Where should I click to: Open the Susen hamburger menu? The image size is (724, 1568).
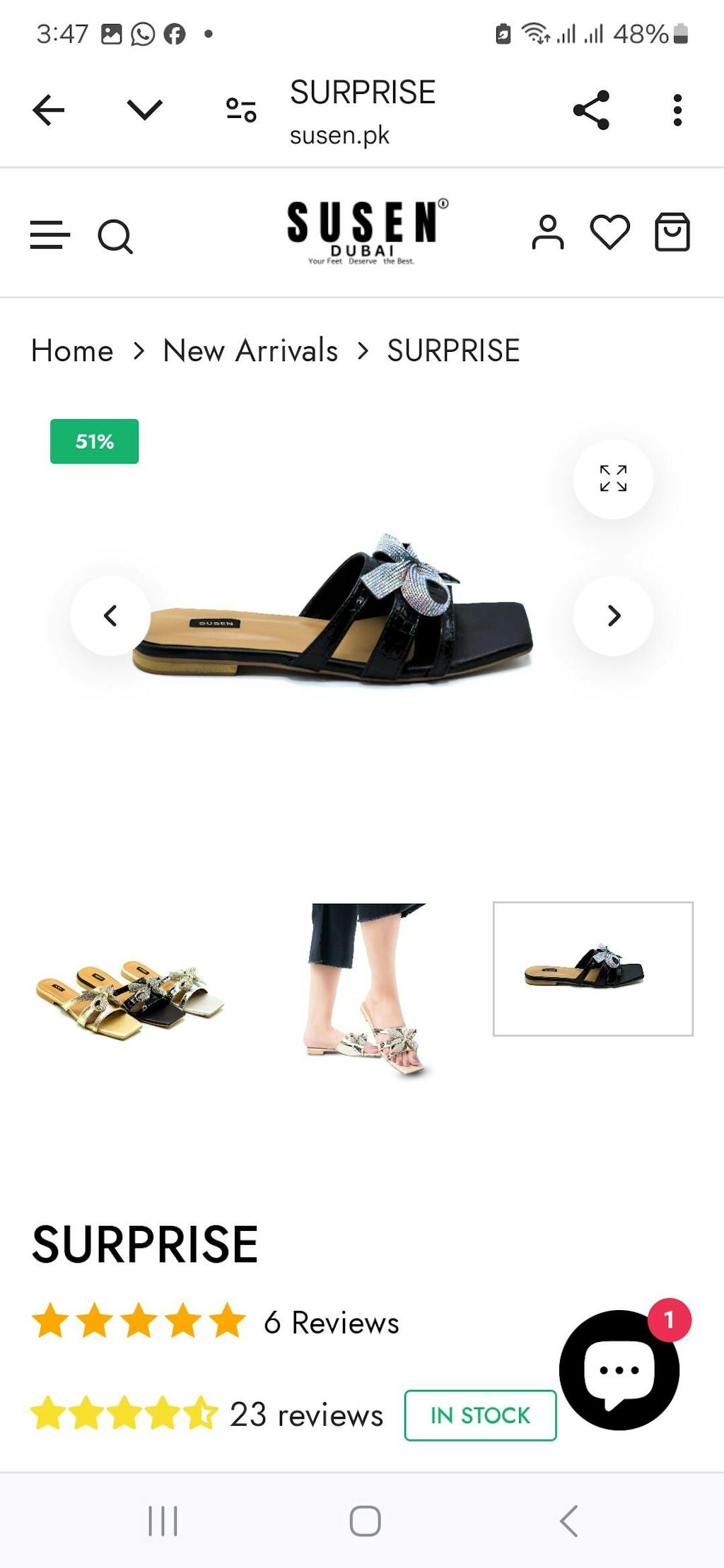49,235
